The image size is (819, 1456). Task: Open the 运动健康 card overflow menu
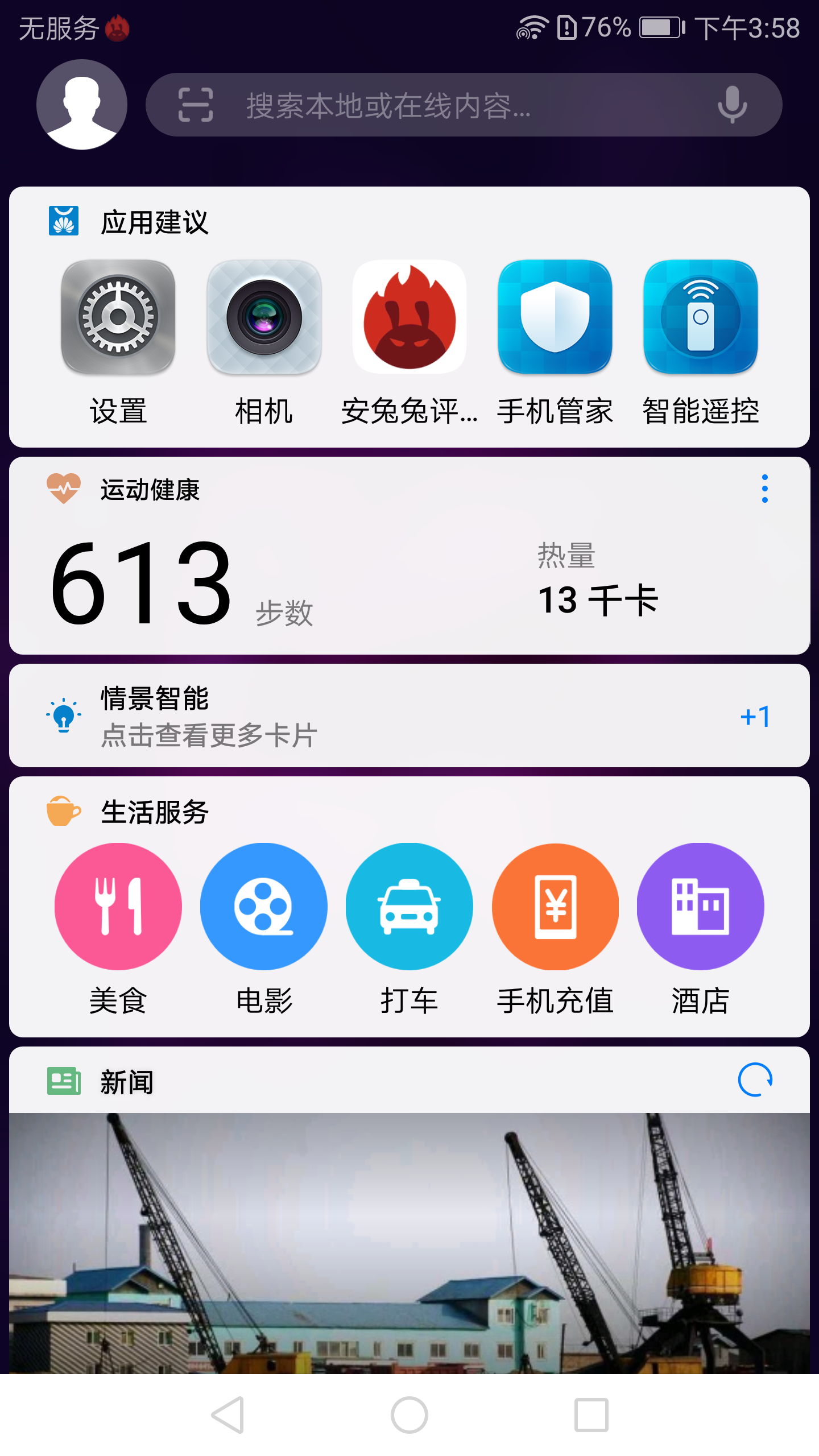click(x=765, y=489)
